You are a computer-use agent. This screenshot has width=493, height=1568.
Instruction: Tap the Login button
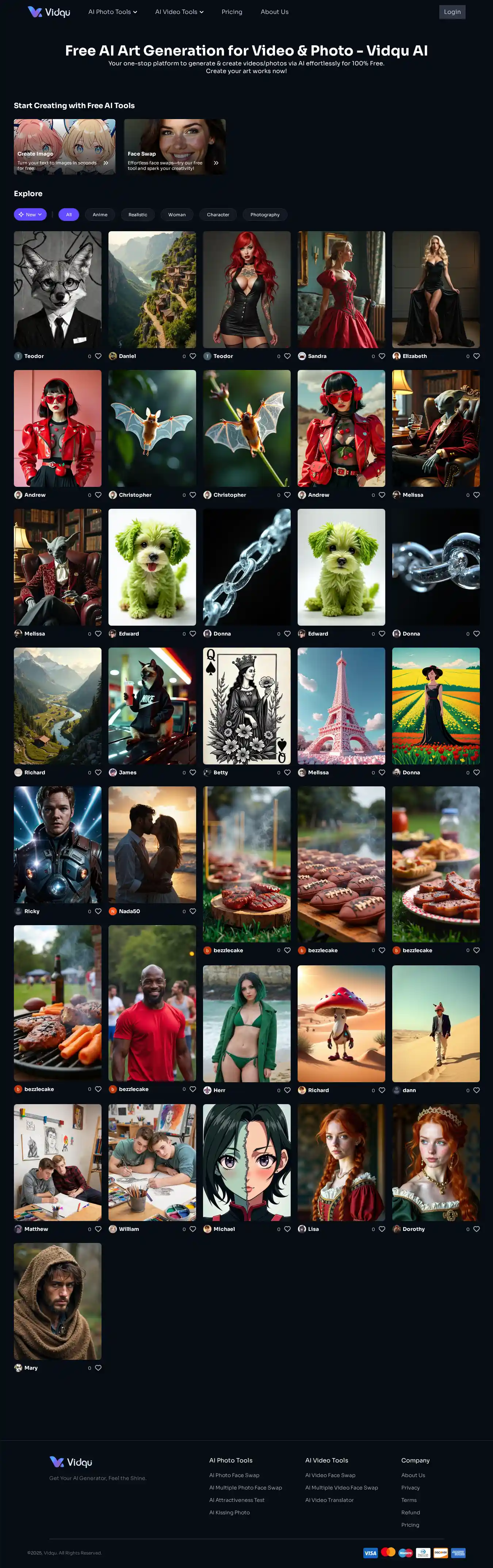[452, 12]
